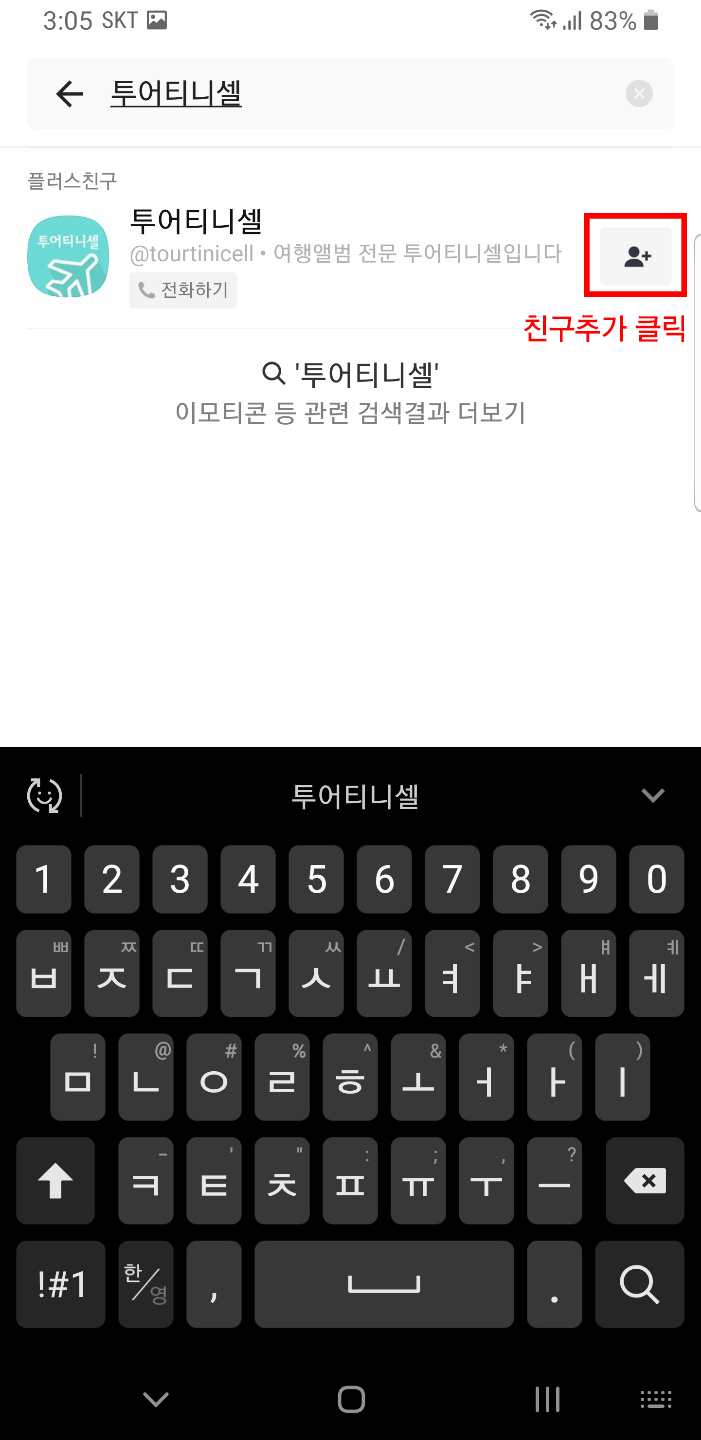This screenshot has width=701, height=1440.
Task: Go to home via navigation bar
Action: (351, 1399)
